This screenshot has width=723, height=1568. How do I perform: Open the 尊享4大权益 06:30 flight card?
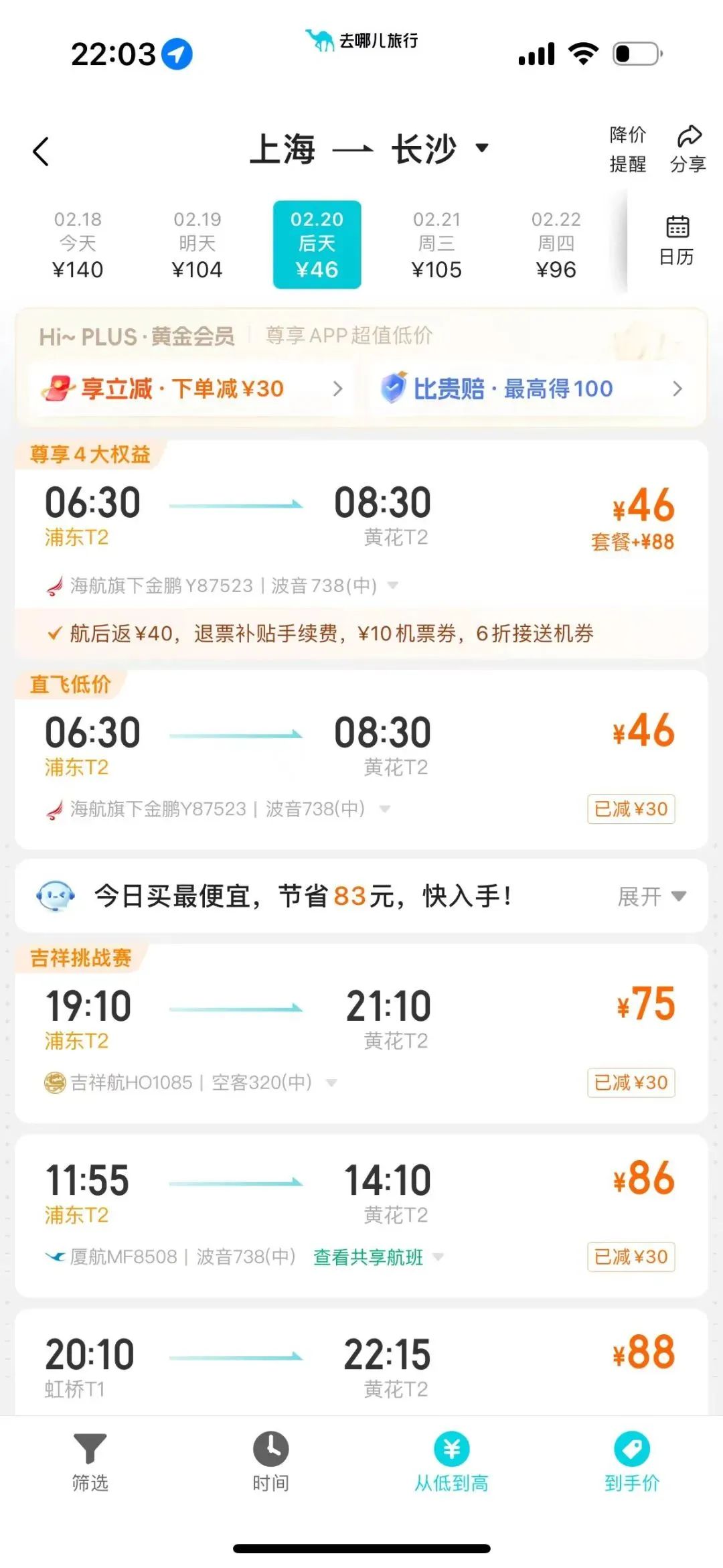[x=361, y=550]
